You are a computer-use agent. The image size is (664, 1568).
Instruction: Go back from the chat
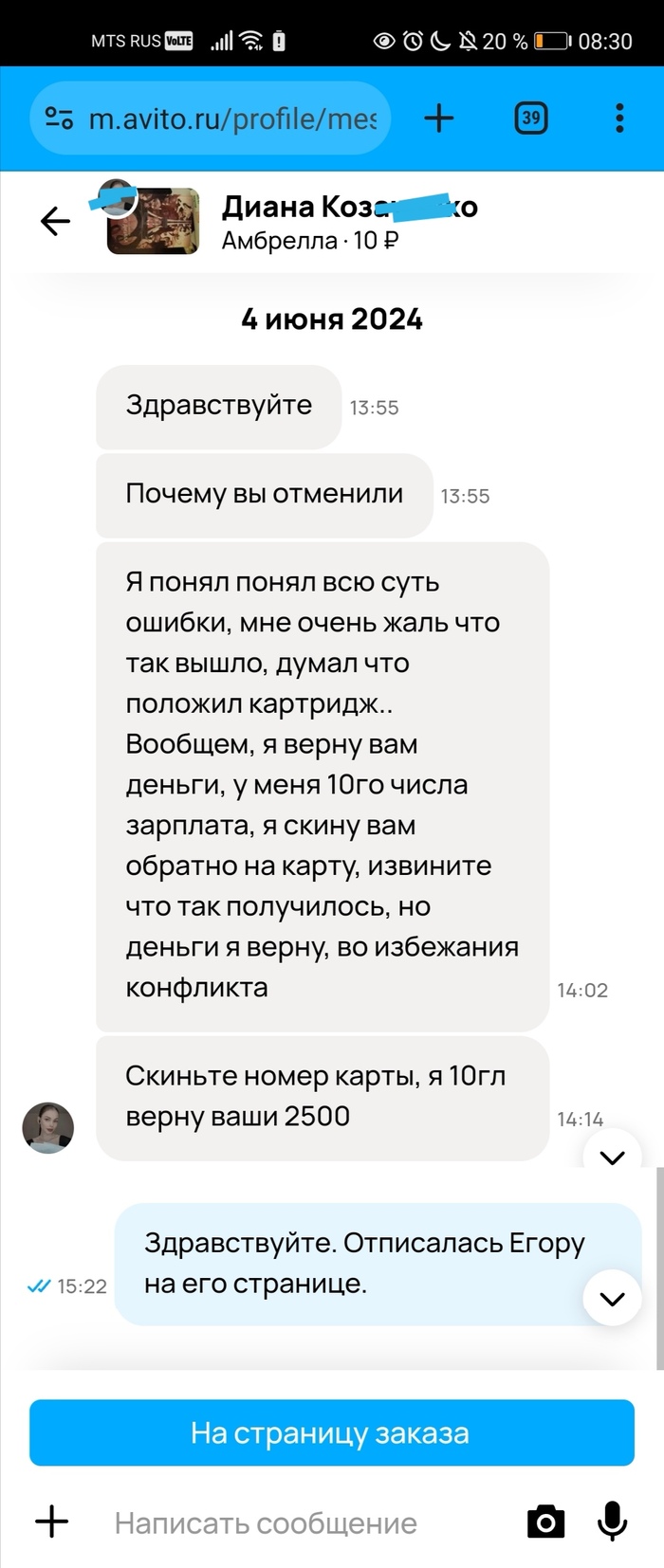55,222
